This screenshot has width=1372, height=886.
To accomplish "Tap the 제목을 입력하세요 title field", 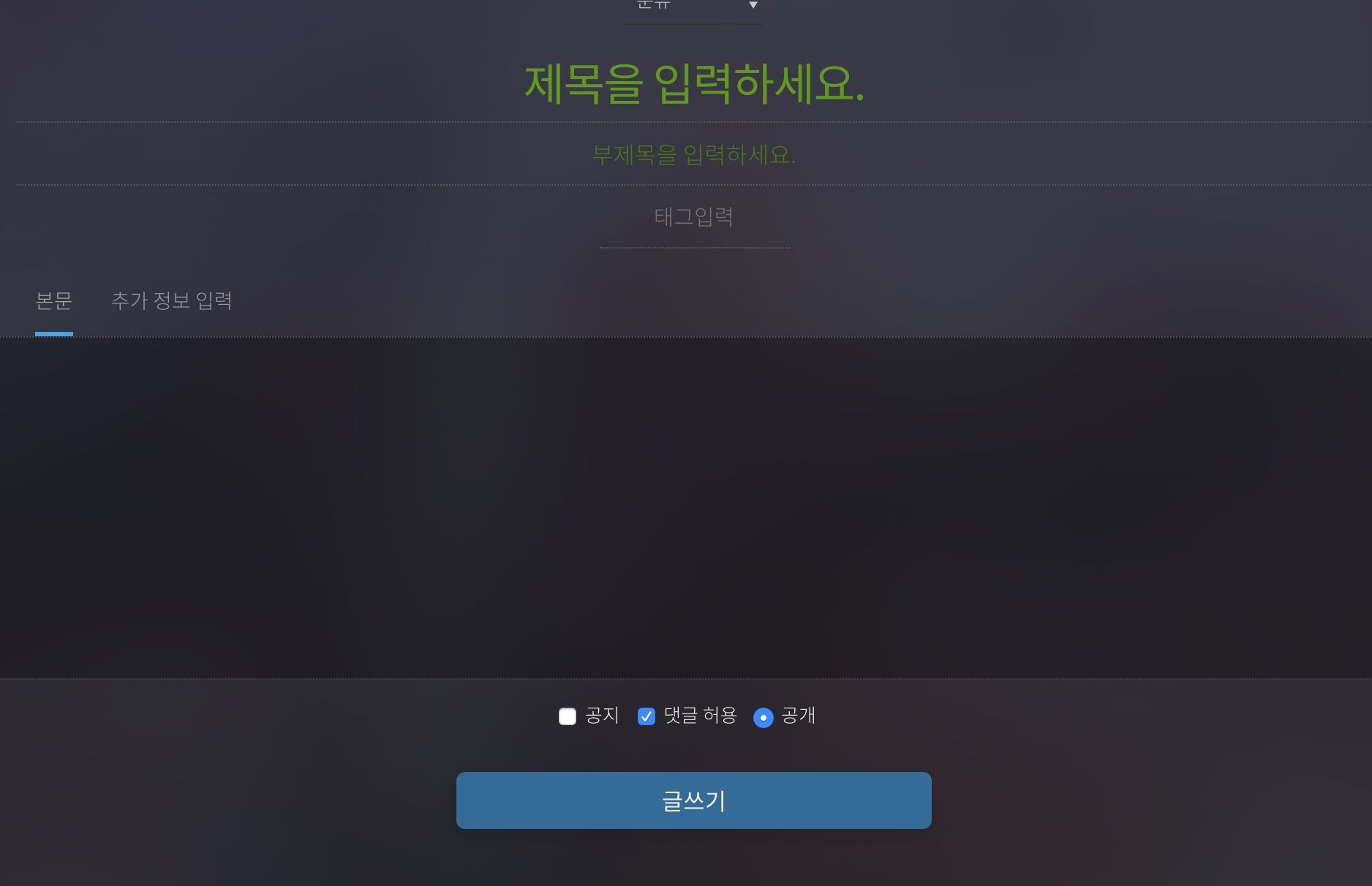I will 693,84.
